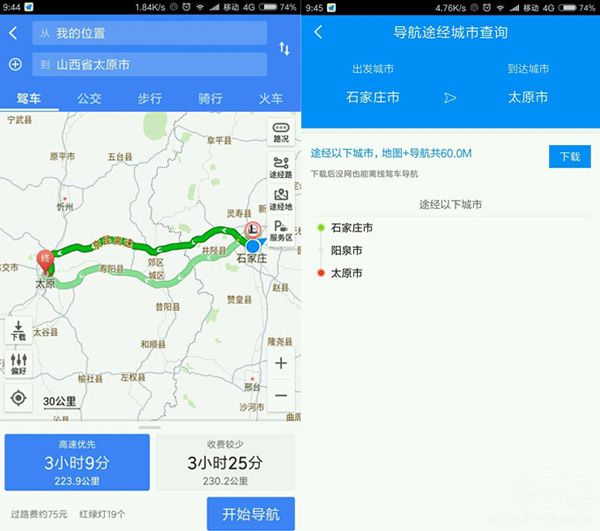This screenshot has width=600, height=531.
Task: Edit the destination 山西省太原市
Action: [x=150, y=65]
